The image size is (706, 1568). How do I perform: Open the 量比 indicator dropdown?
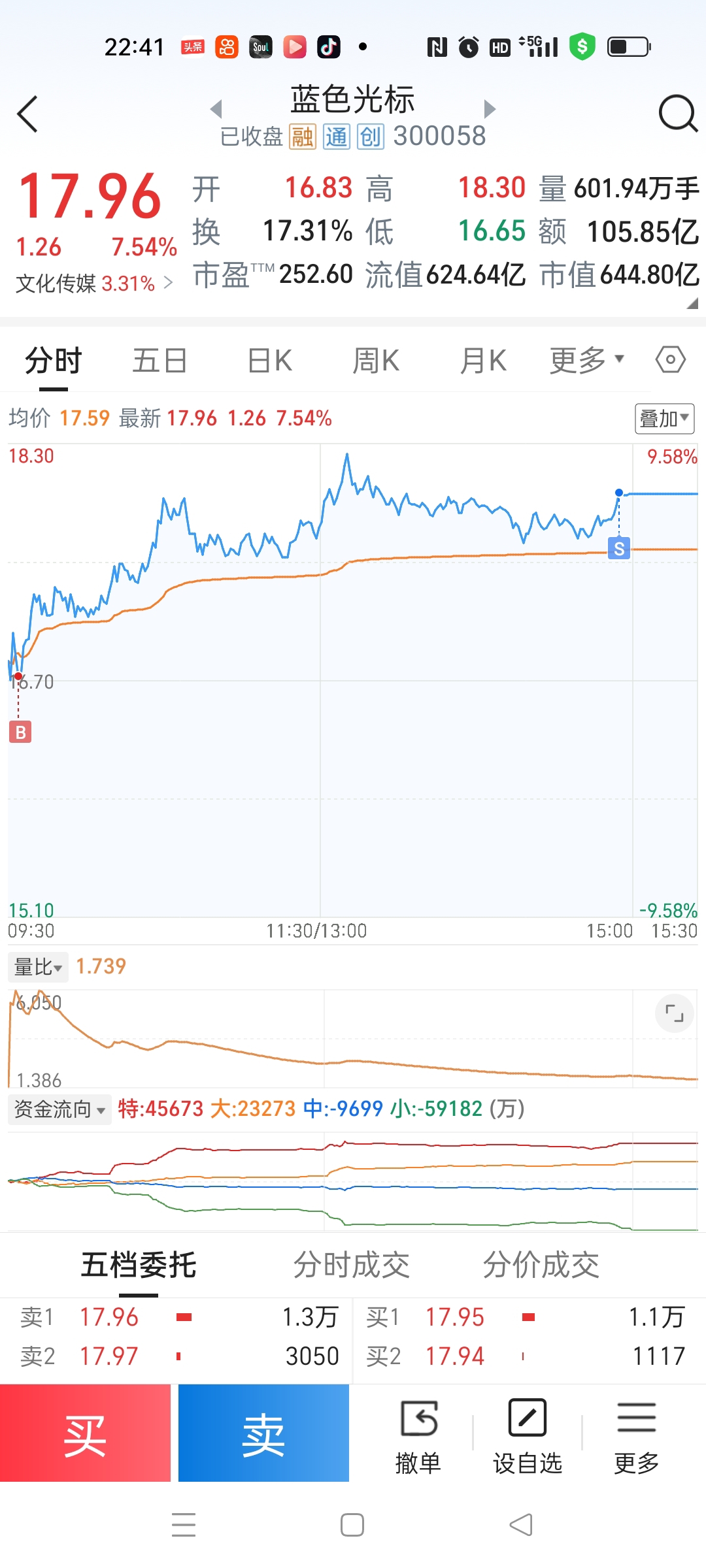[x=38, y=966]
